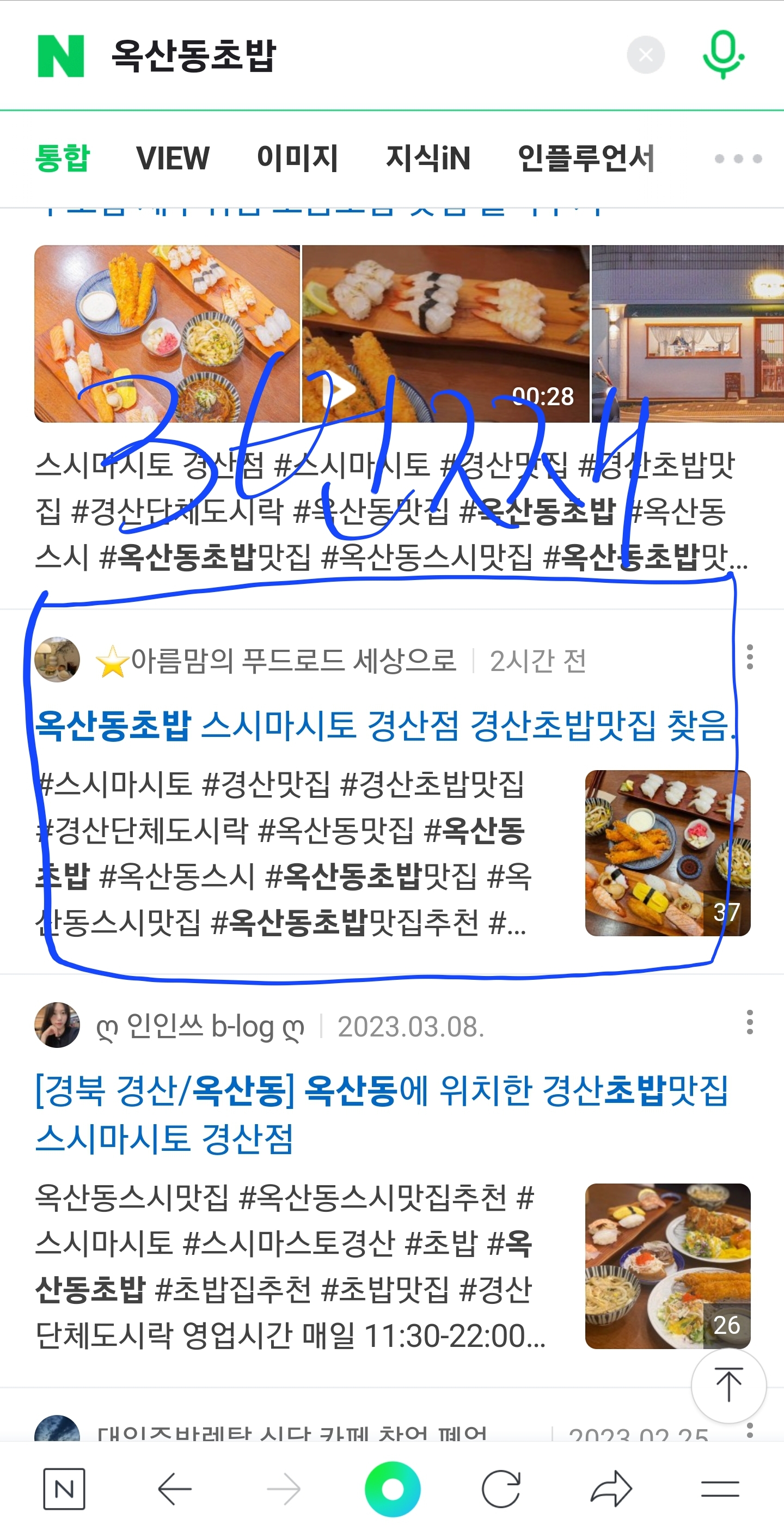The width and height of the screenshot is (784, 1537).
Task: Open the more options for 아름맘 post
Action: tap(749, 657)
